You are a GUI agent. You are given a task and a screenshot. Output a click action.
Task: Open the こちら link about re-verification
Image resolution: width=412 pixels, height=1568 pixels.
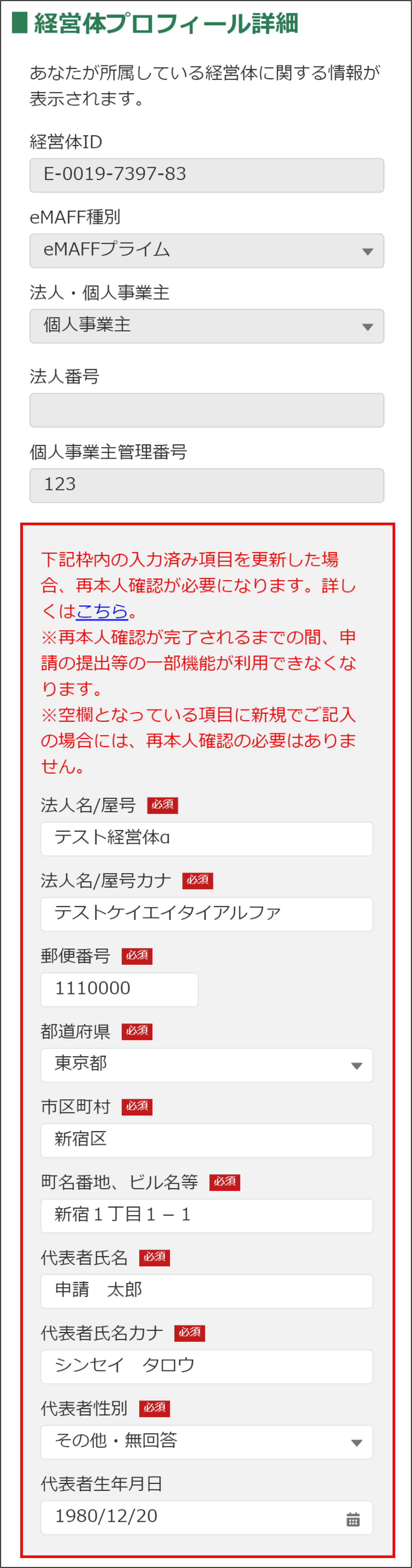(x=102, y=610)
